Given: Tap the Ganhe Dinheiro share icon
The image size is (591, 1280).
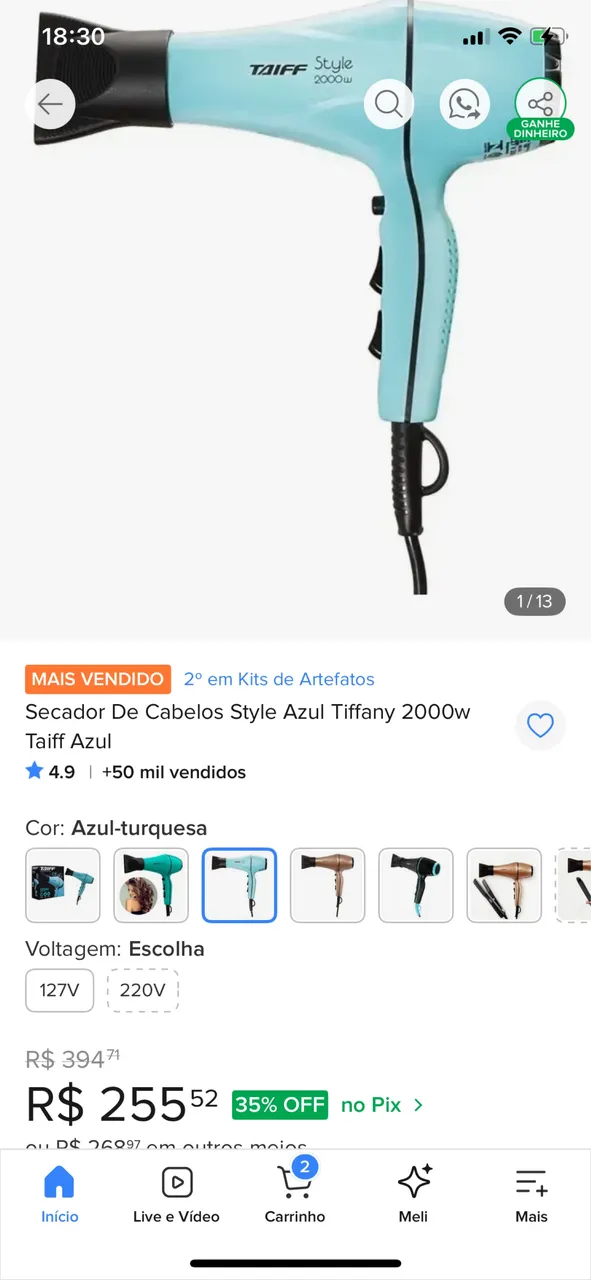Looking at the screenshot, I should [x=541, y=108].
